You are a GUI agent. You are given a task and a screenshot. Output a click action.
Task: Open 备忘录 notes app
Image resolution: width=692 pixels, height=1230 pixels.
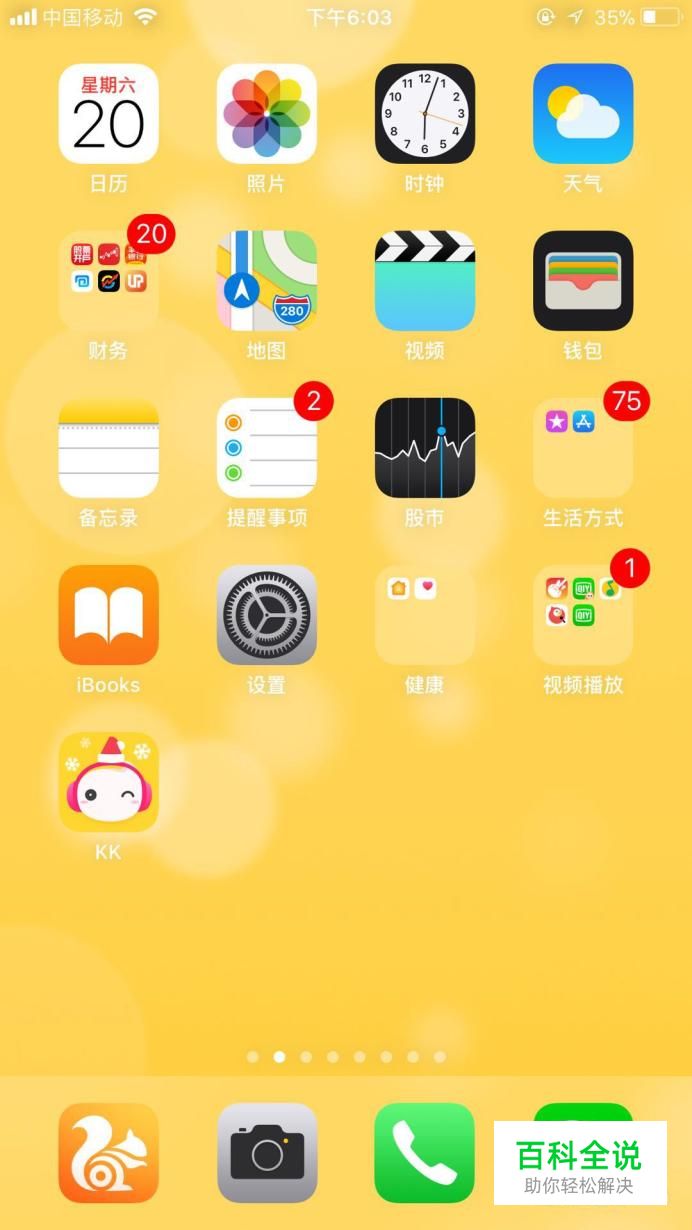coord(108,448)
